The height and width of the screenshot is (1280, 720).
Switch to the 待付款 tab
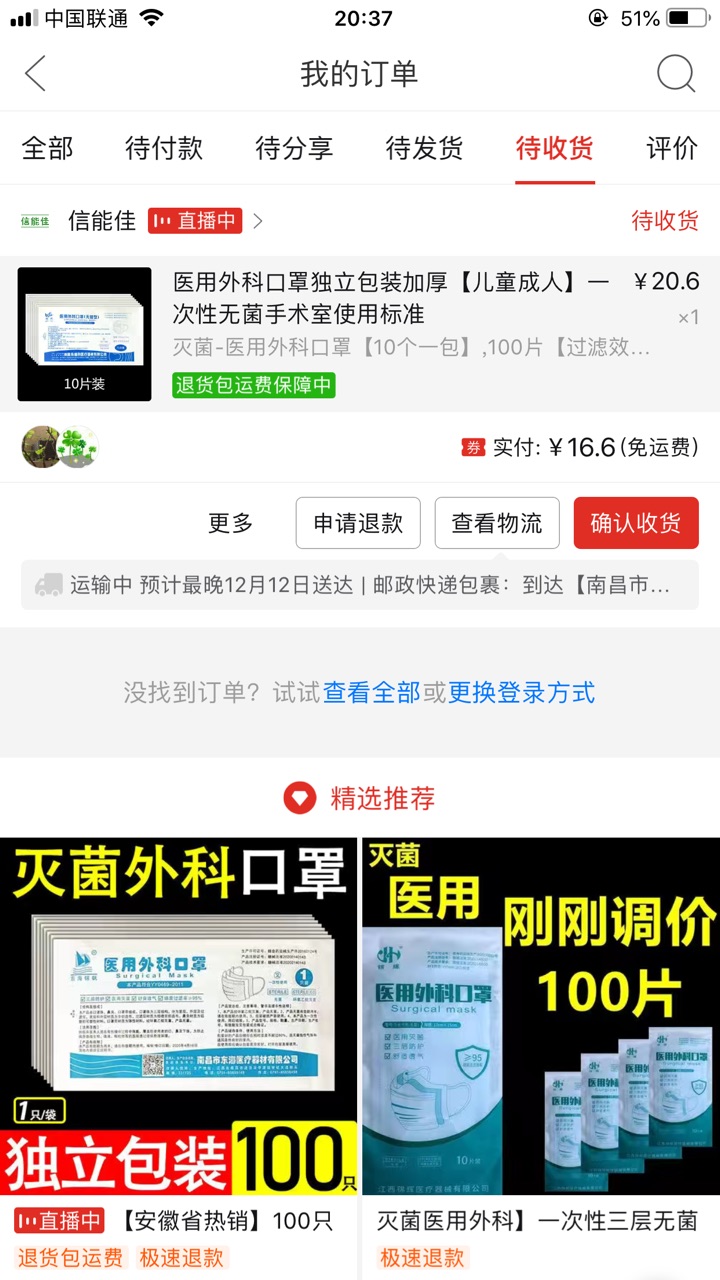point(164,149)
